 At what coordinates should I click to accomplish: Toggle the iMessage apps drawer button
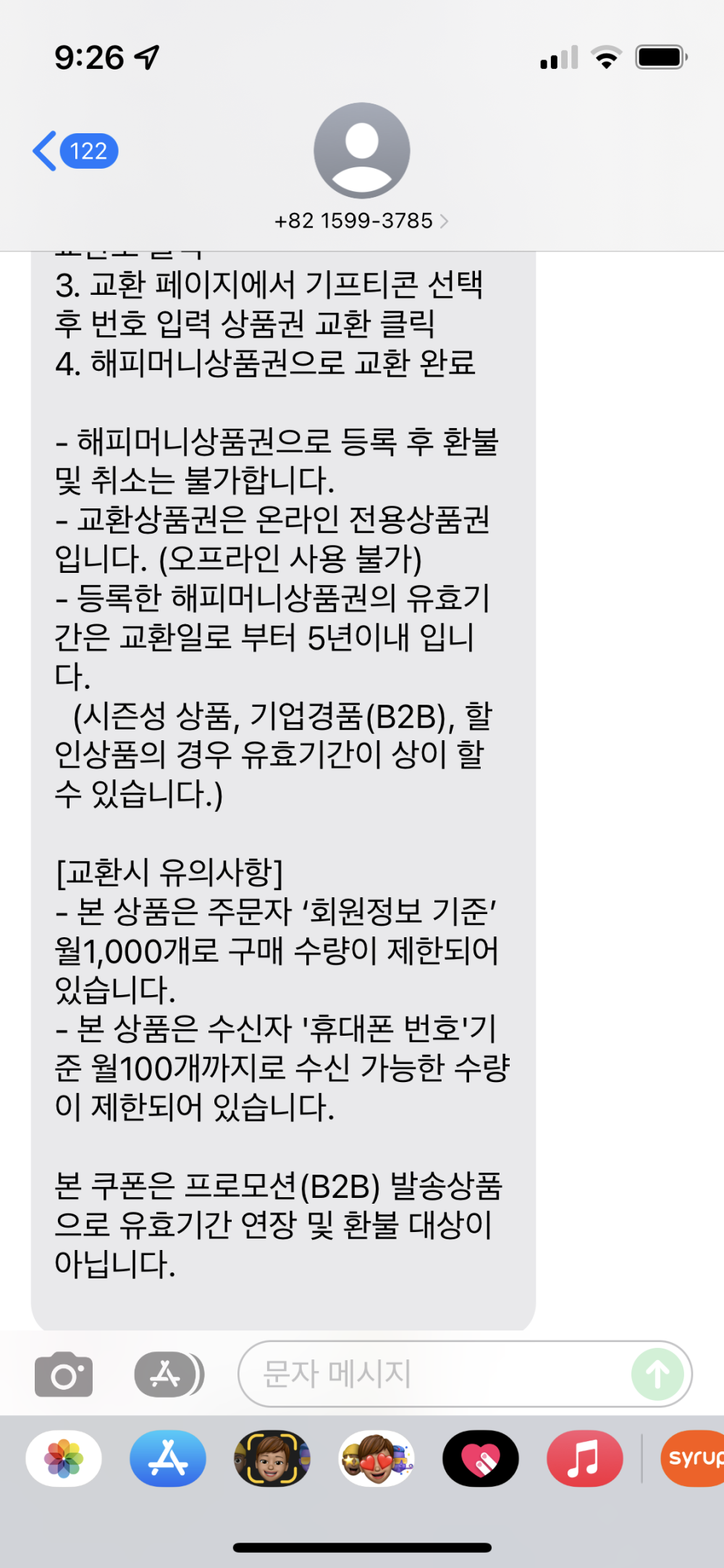tap(168, 1374)
